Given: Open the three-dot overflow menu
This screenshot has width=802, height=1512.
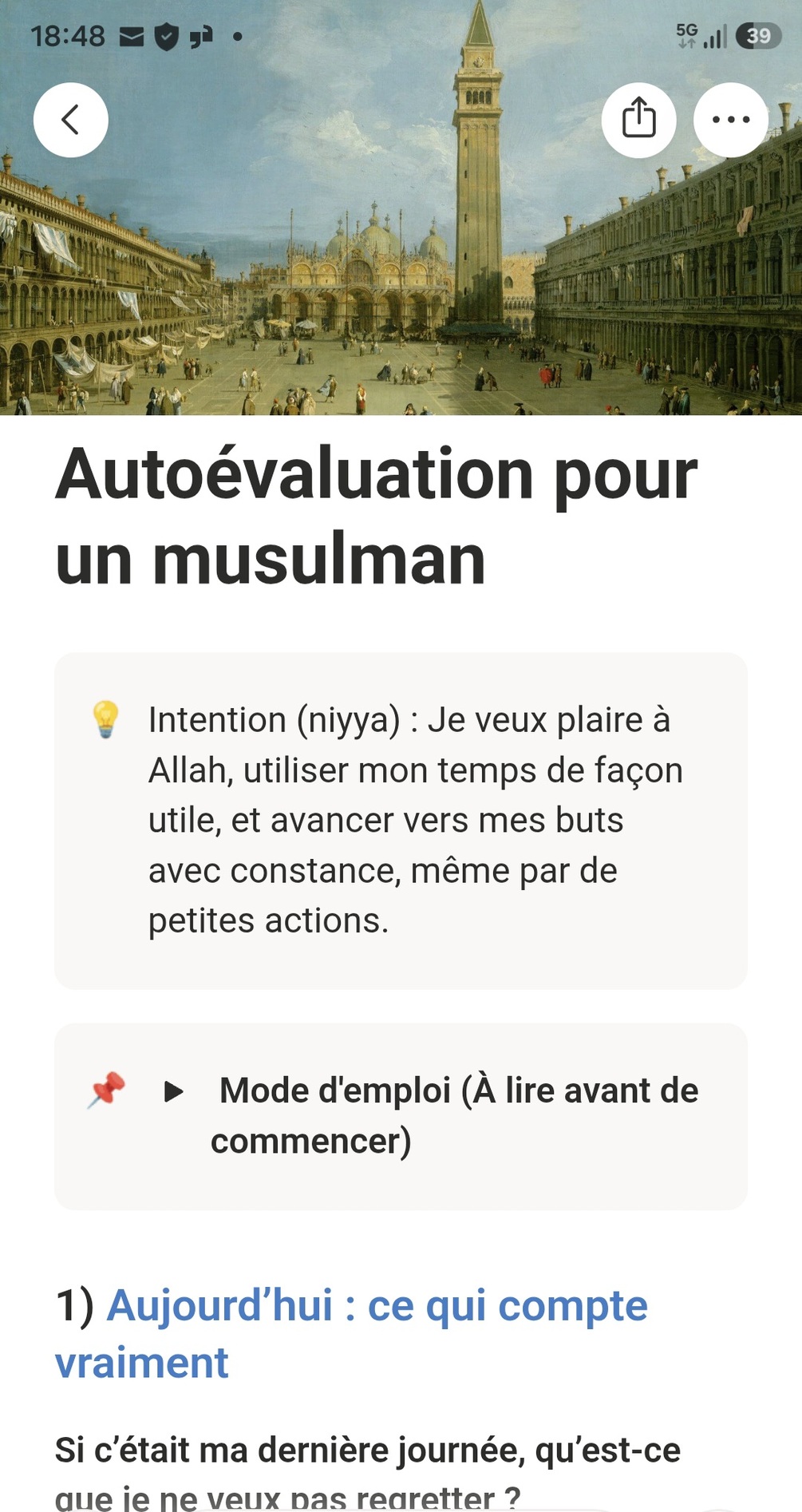Looking at the screenshot, I should pyautogui.click(x=731, y=120).
